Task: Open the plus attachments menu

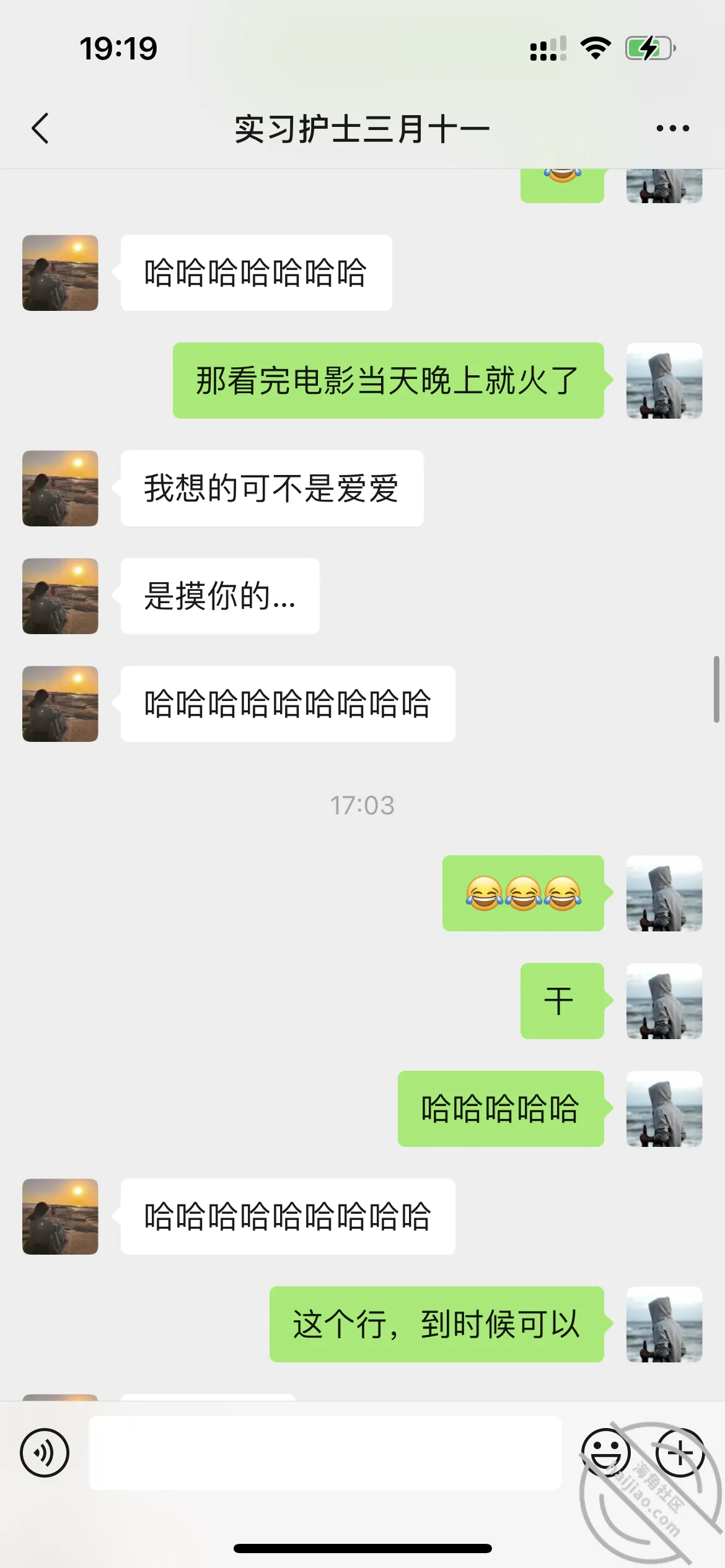Action: 680,1452
